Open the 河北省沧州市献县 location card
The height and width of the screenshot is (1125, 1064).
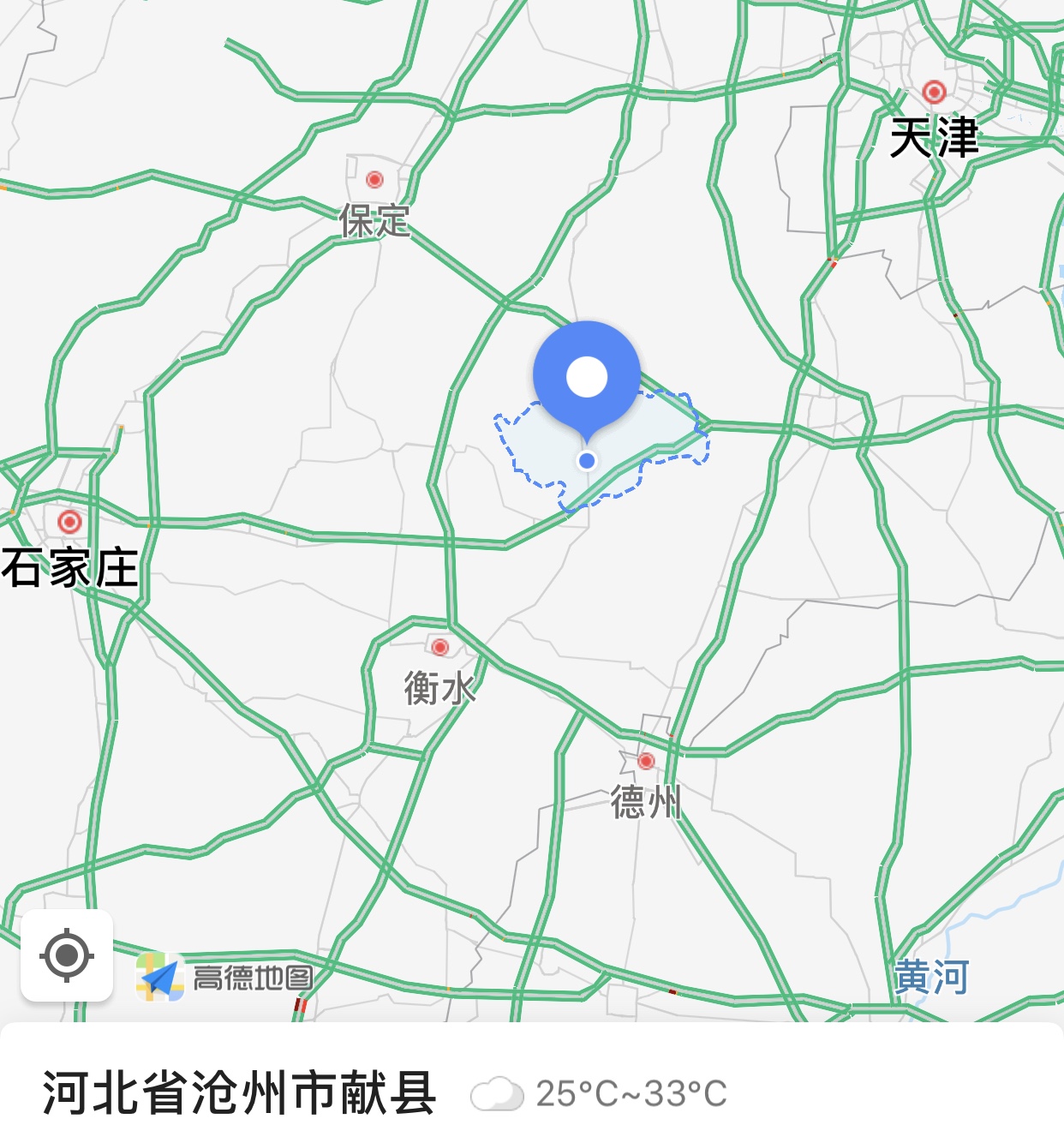(240, 1092)
